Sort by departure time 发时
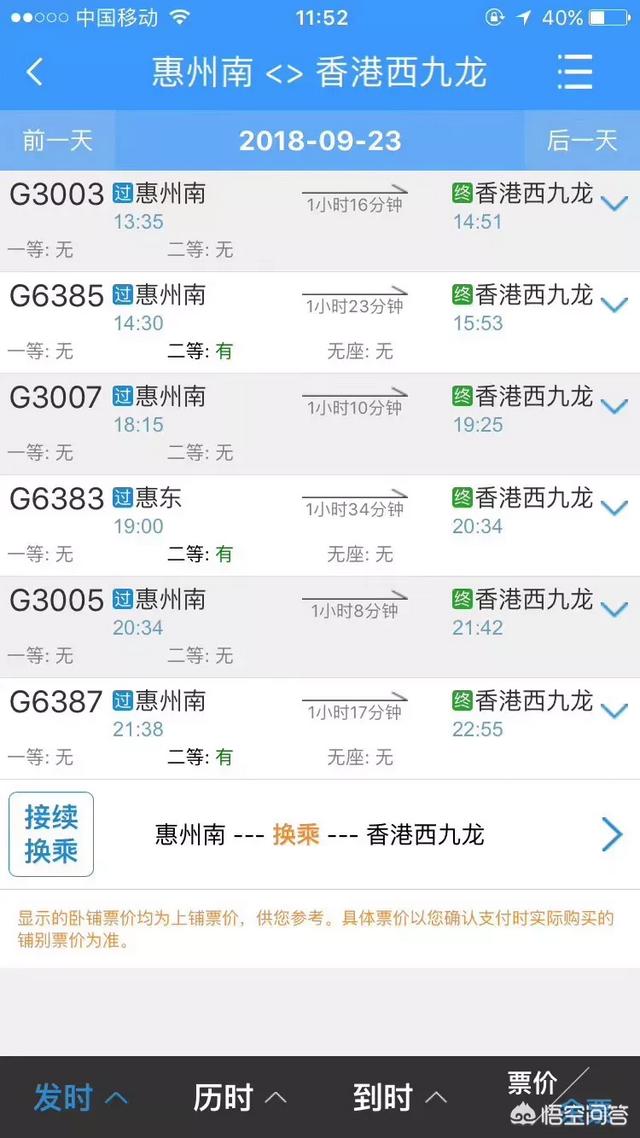 tap(80, 1097)
